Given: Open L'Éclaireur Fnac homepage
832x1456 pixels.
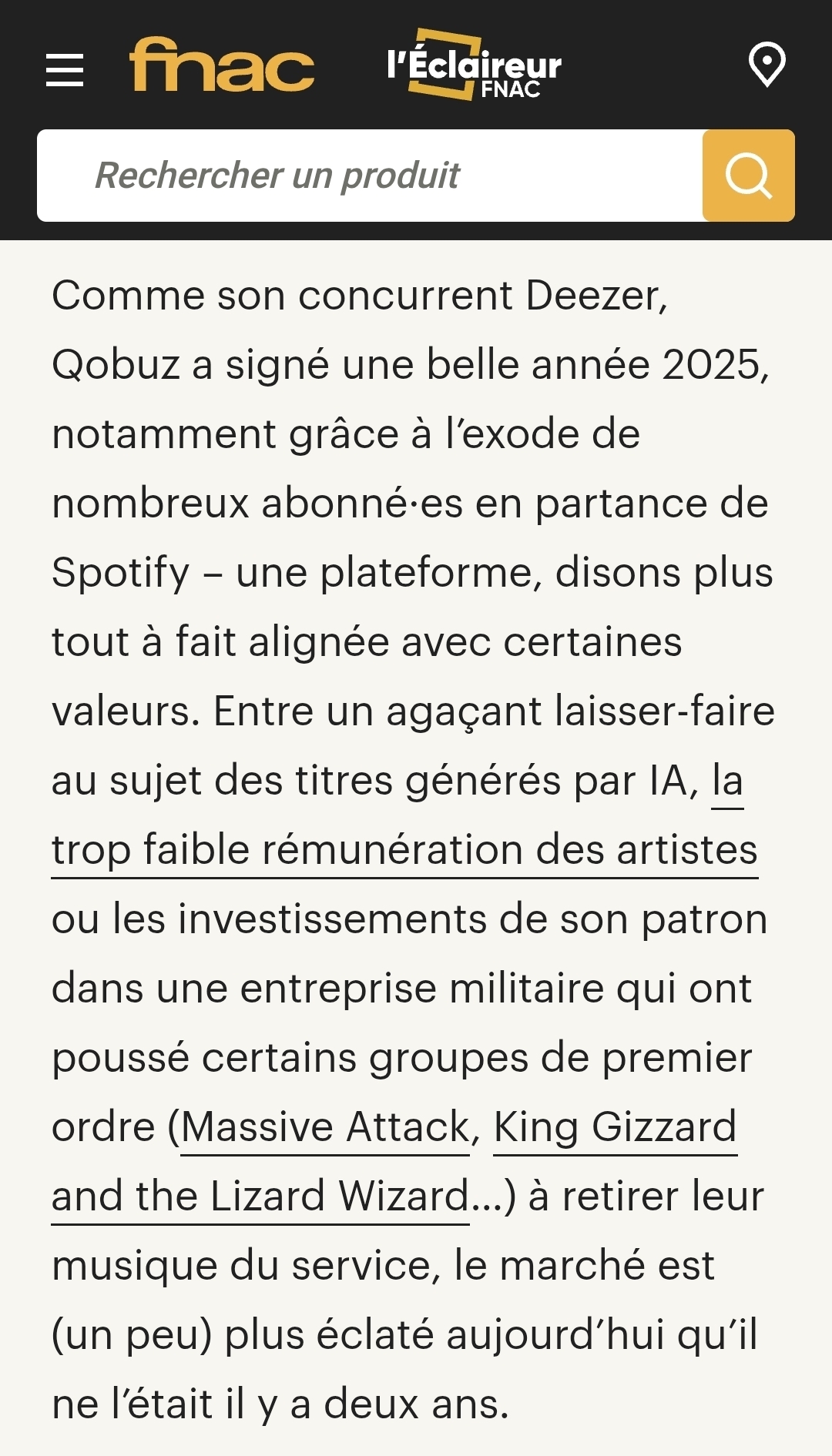Looking at the screenshot, I should tap(474, 66).
